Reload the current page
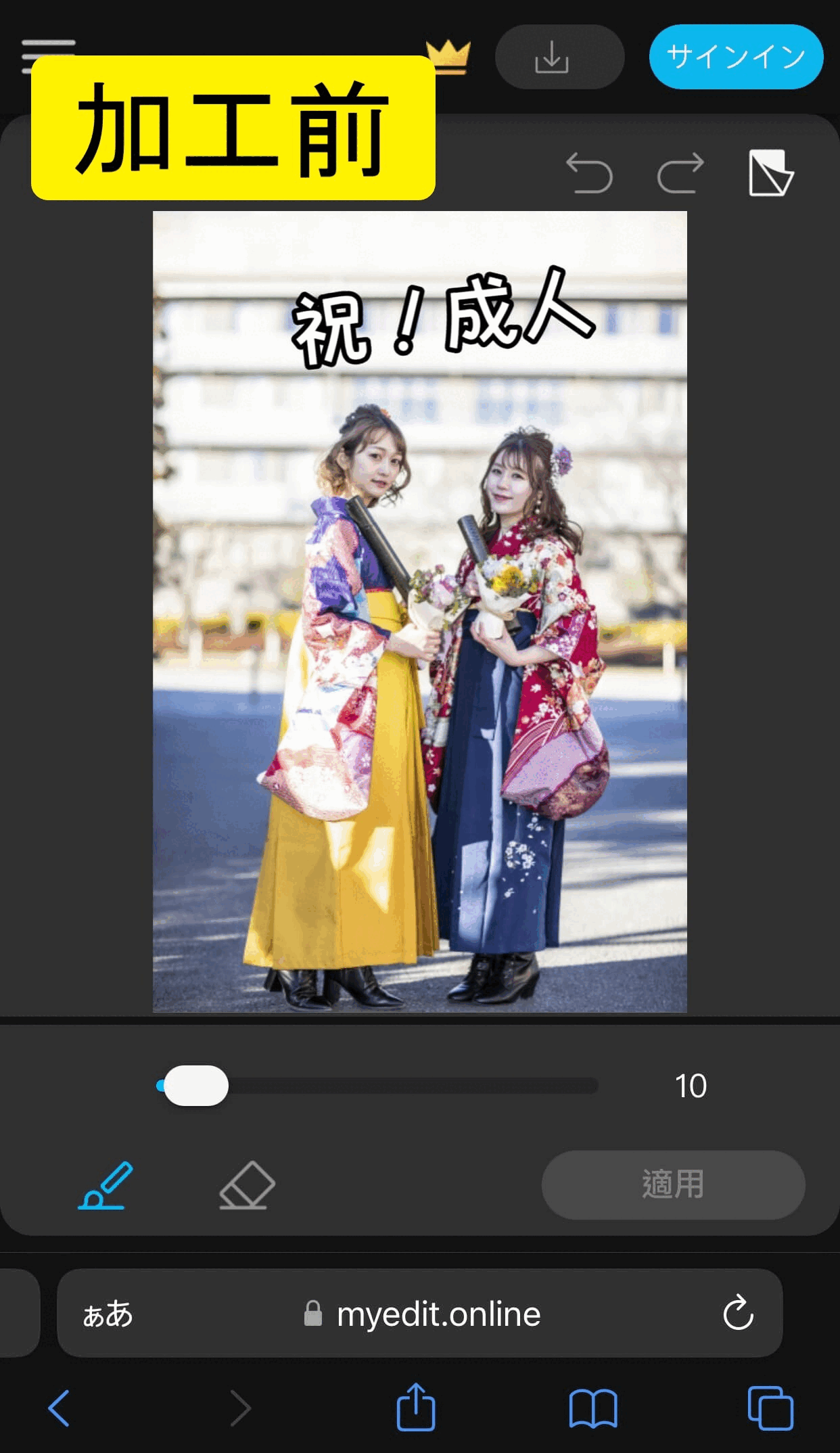The height and width of the screenshot is (1453, 840). [738, 1313]
